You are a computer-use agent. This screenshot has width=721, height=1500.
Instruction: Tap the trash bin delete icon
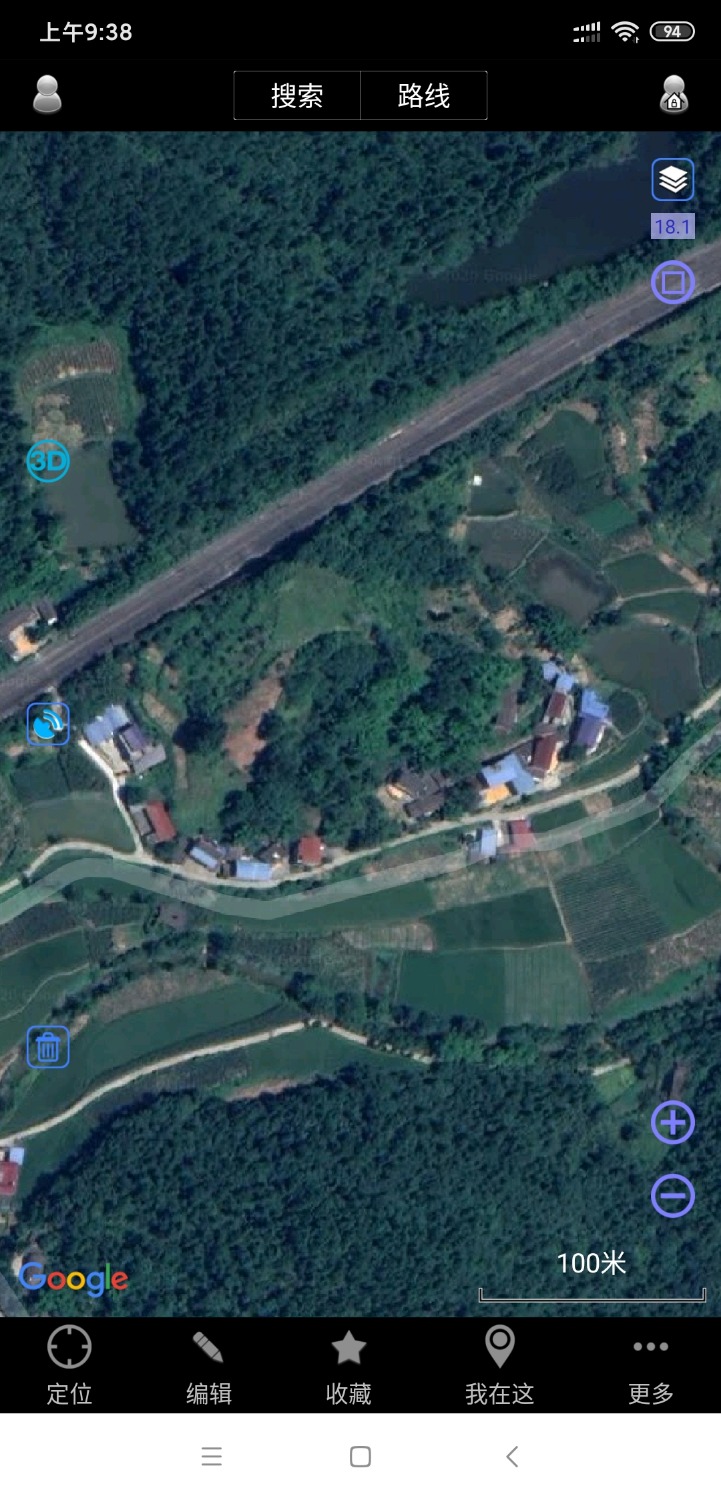[48, 1047]
